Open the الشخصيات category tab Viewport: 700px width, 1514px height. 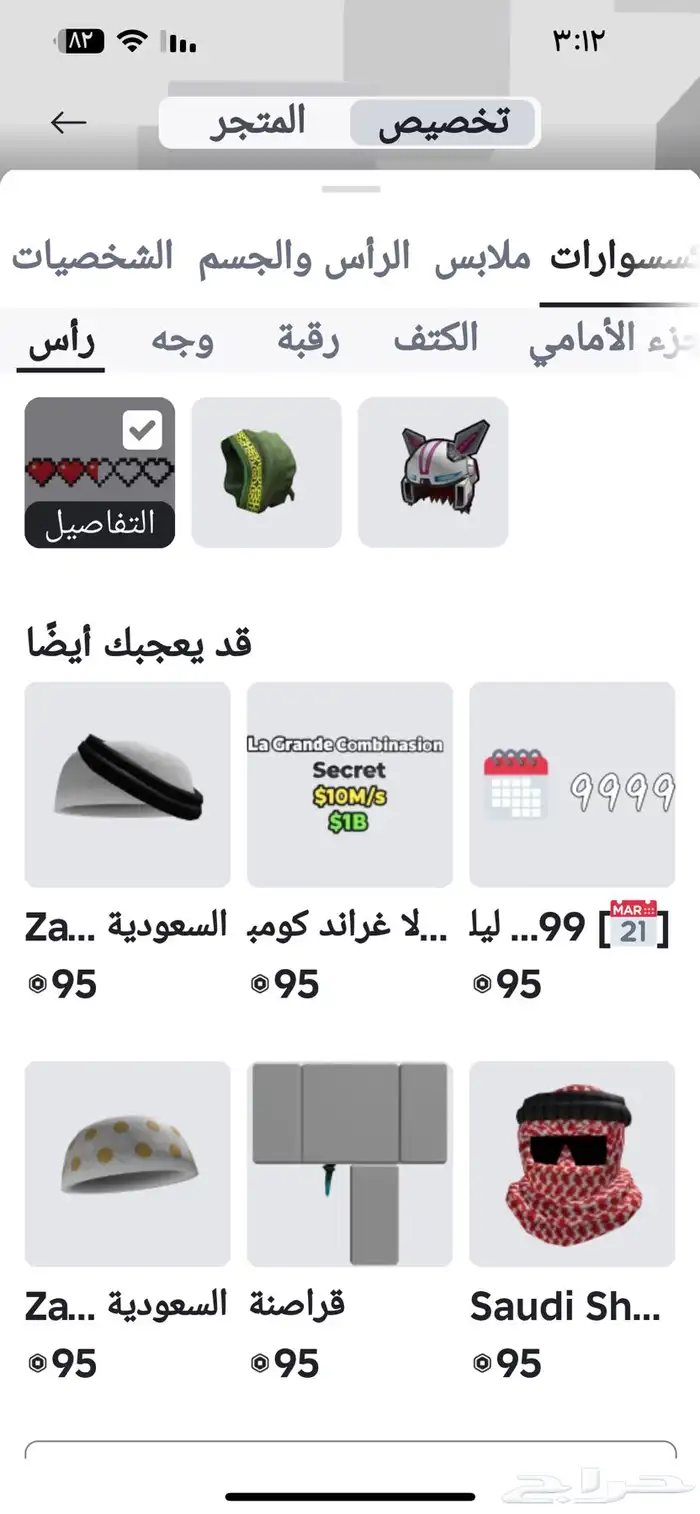click(92, 257)
